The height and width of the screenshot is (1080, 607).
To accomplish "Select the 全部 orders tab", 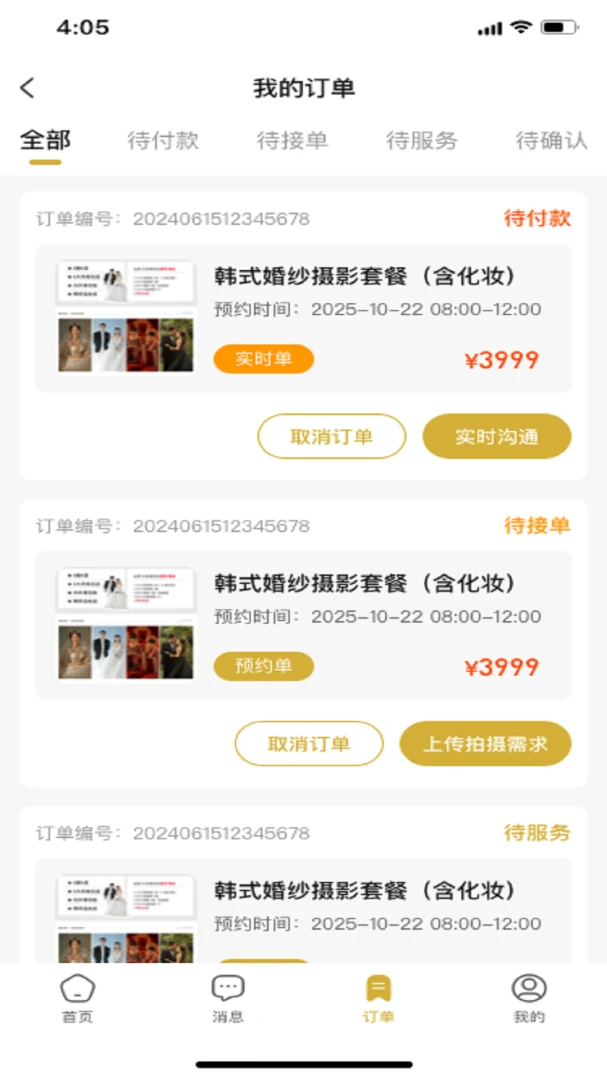I will pyautogui.click(x=45, y=141).
